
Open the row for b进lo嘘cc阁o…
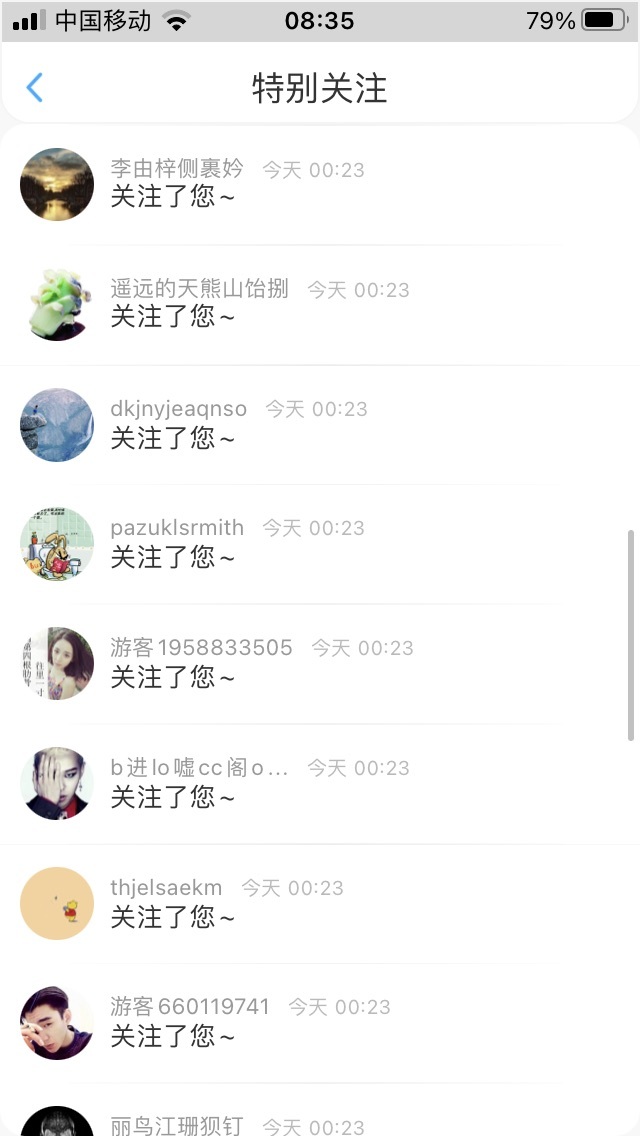(x=320, y=783)
